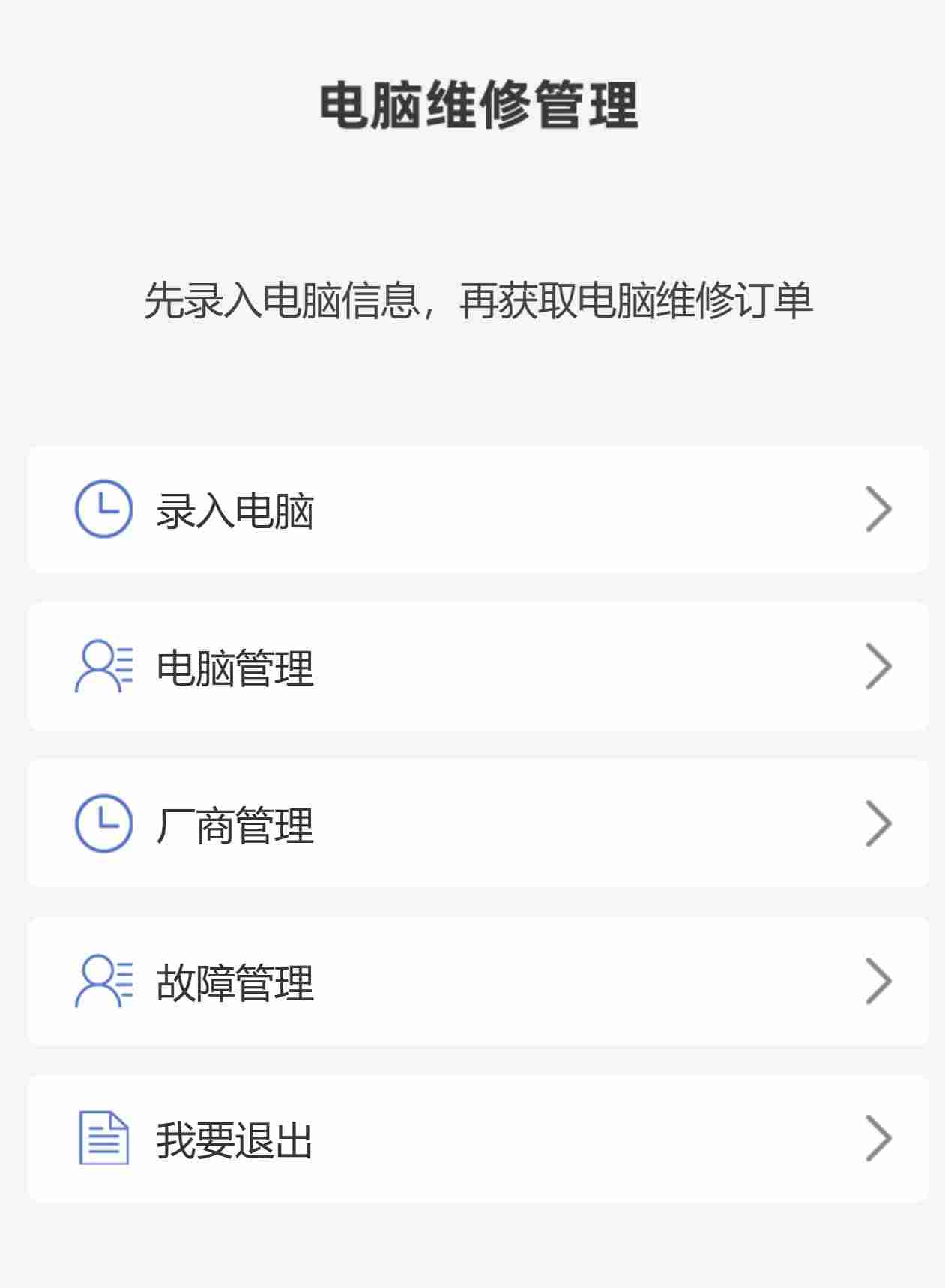Click 我要退出 to exit
The image size is (945, 1288).
235,1138
